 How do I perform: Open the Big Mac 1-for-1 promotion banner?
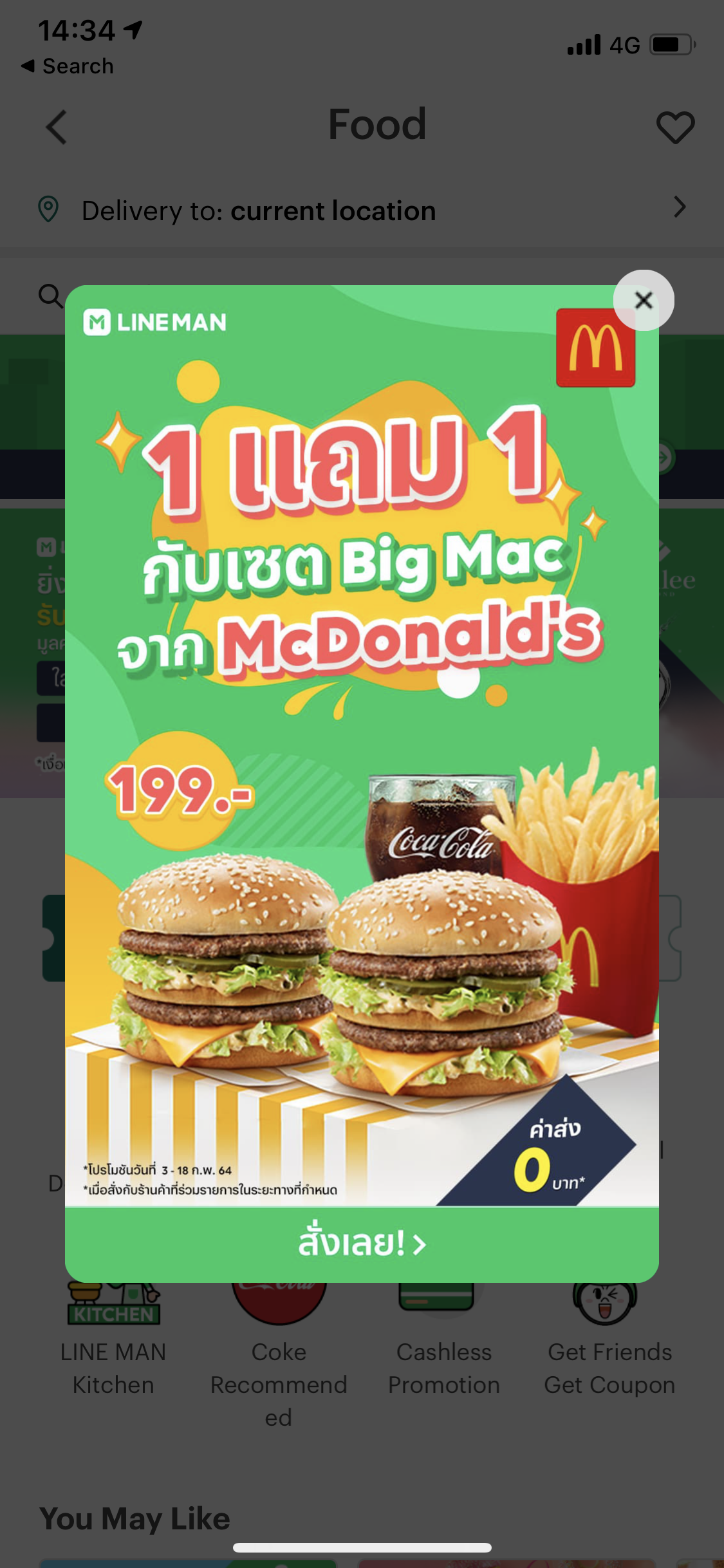coord(362,745)
